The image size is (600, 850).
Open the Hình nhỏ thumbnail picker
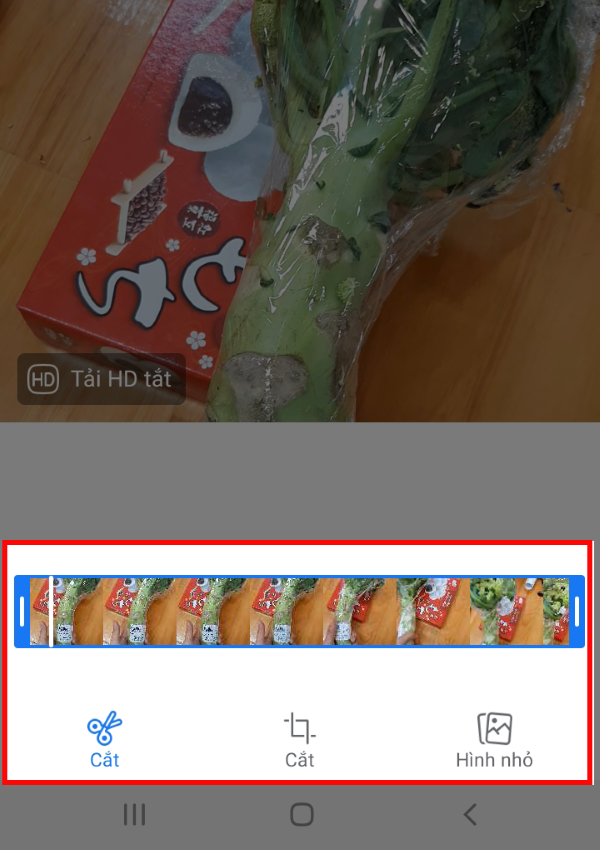[x=494, y=739]
